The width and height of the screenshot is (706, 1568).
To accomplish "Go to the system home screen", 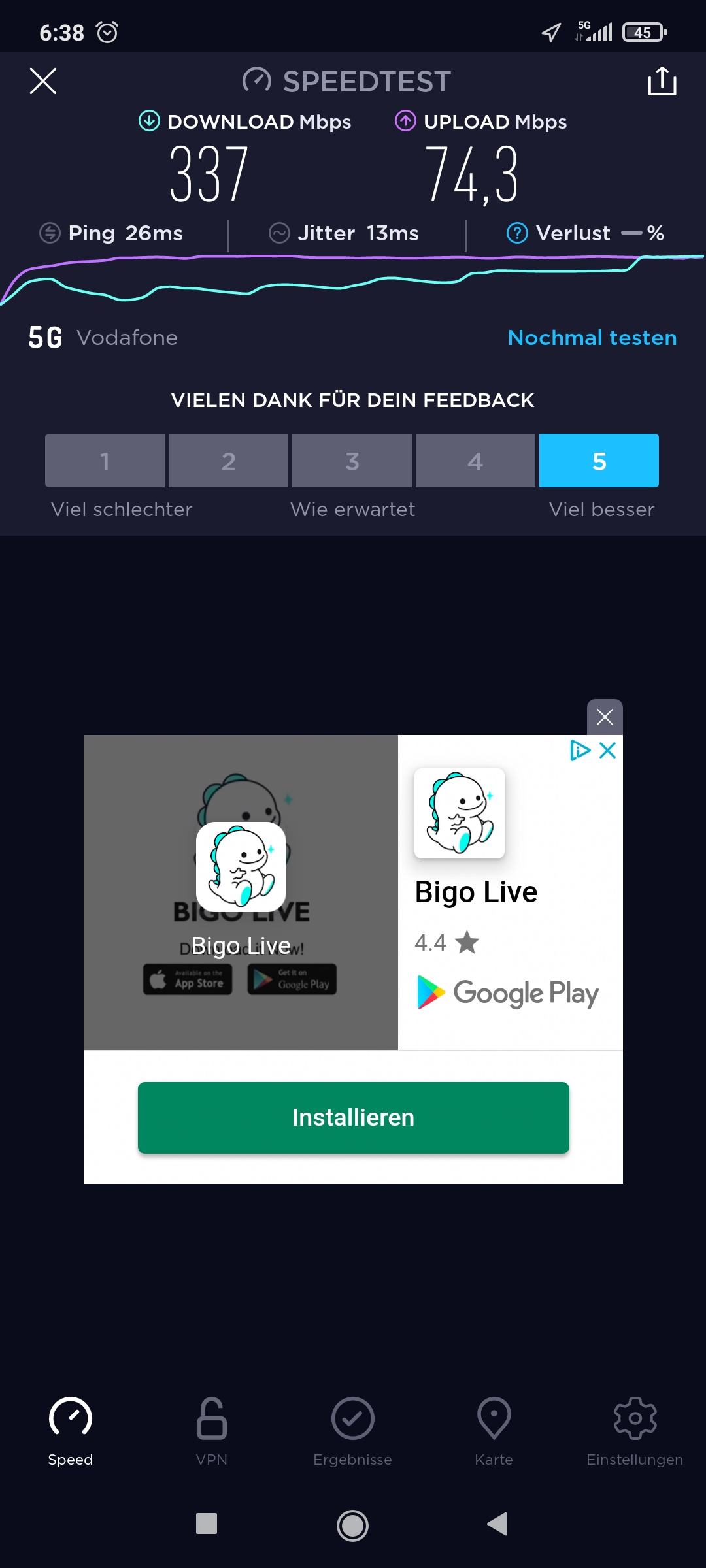I will (x=352, y=1526).
